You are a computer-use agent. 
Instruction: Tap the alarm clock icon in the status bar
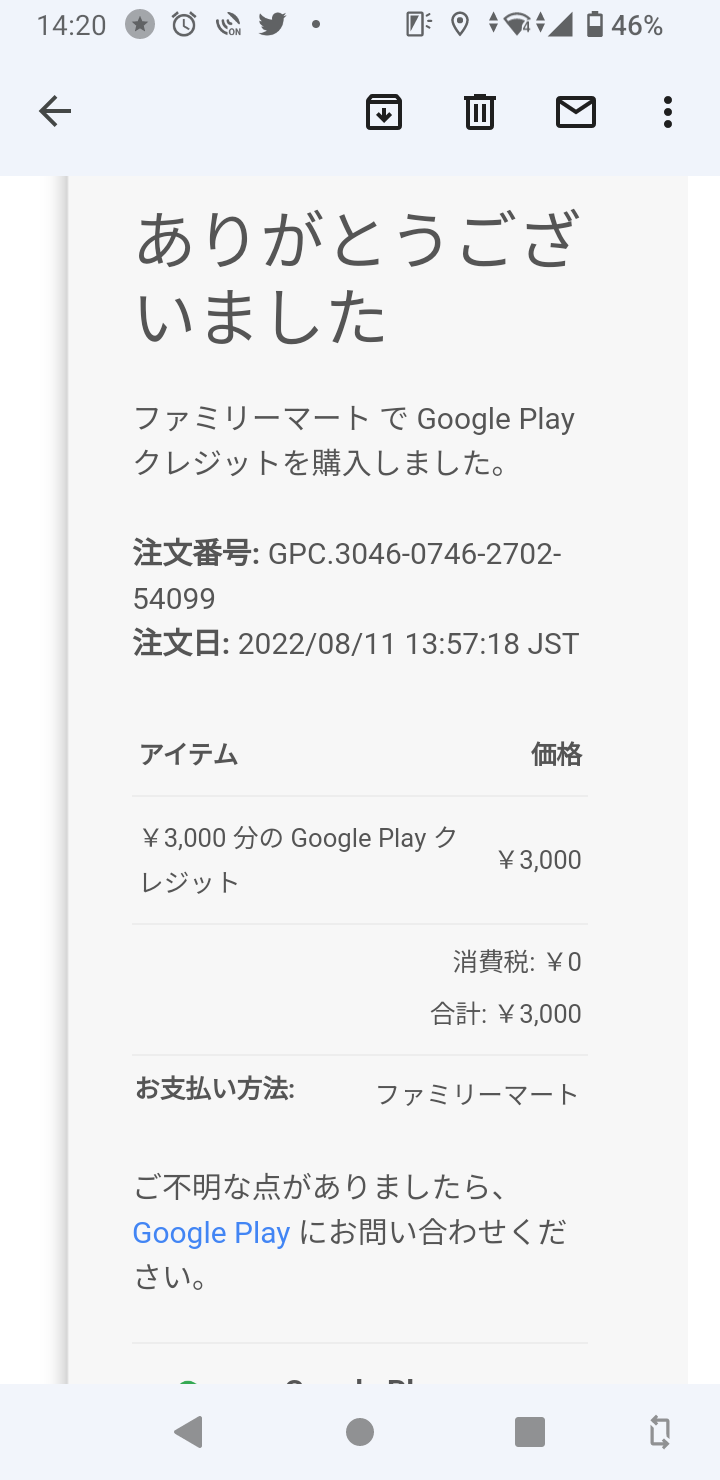pos(185,24)
